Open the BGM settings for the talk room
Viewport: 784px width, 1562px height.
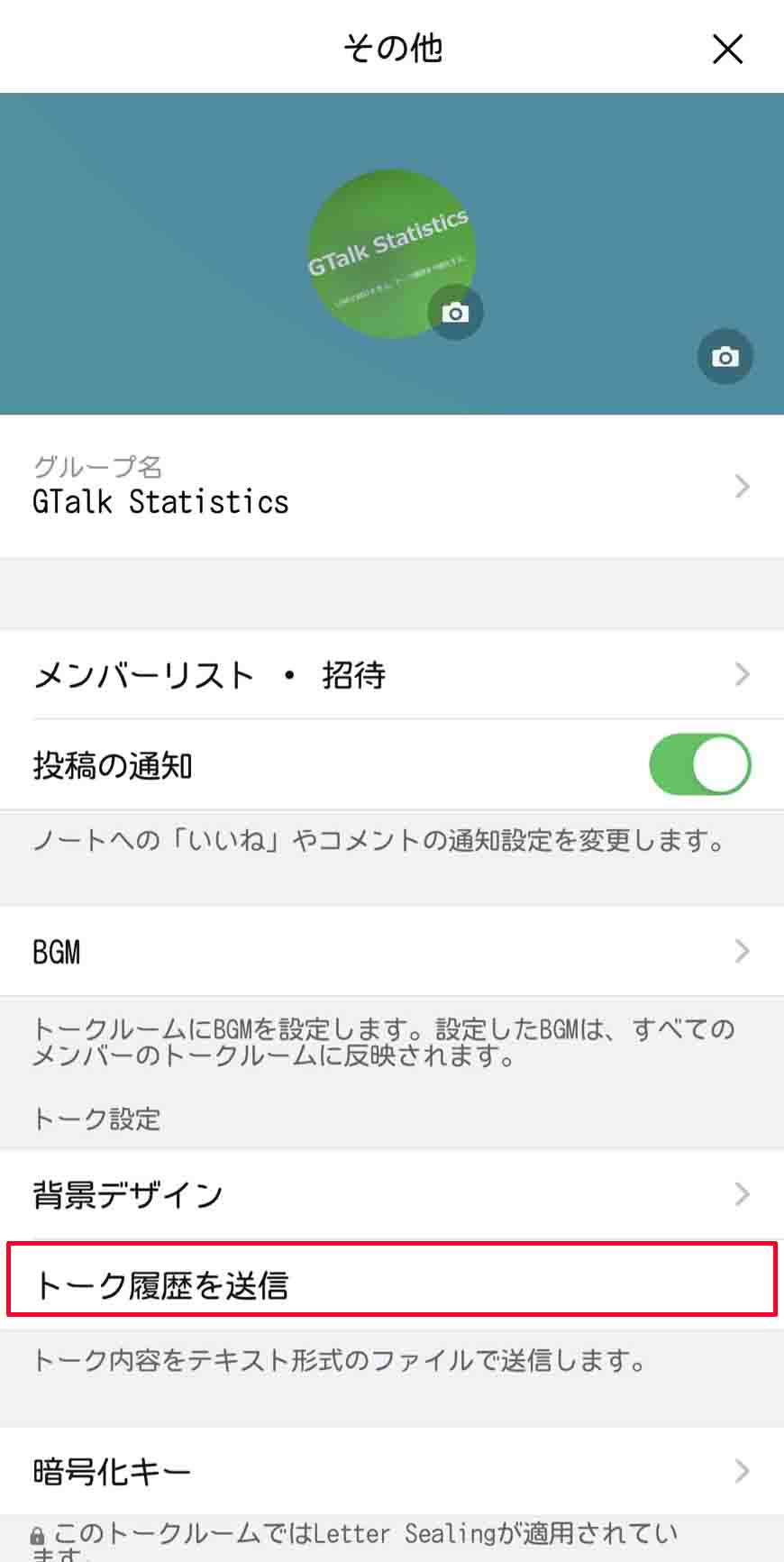point(59,952)
